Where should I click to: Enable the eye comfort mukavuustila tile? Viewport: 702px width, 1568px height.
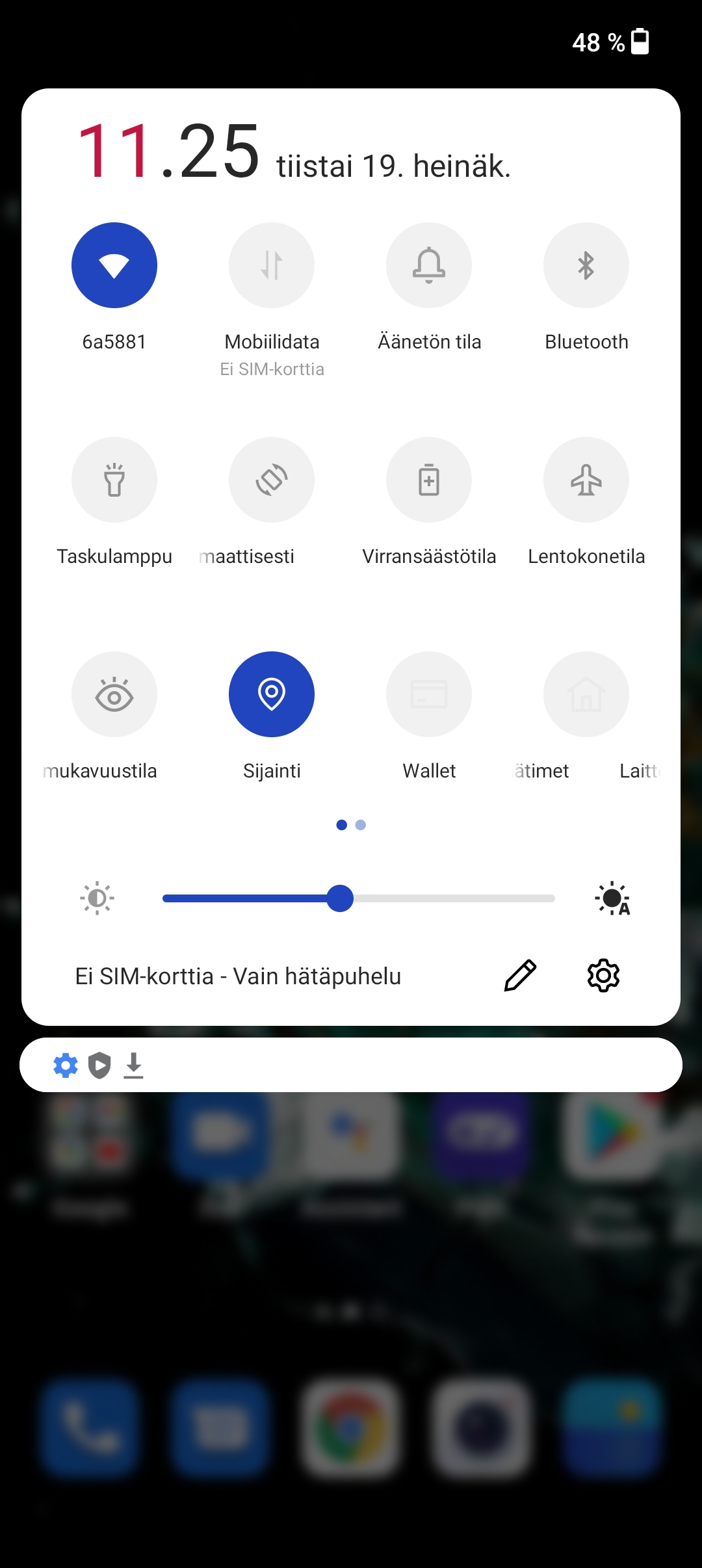[114, 694]
